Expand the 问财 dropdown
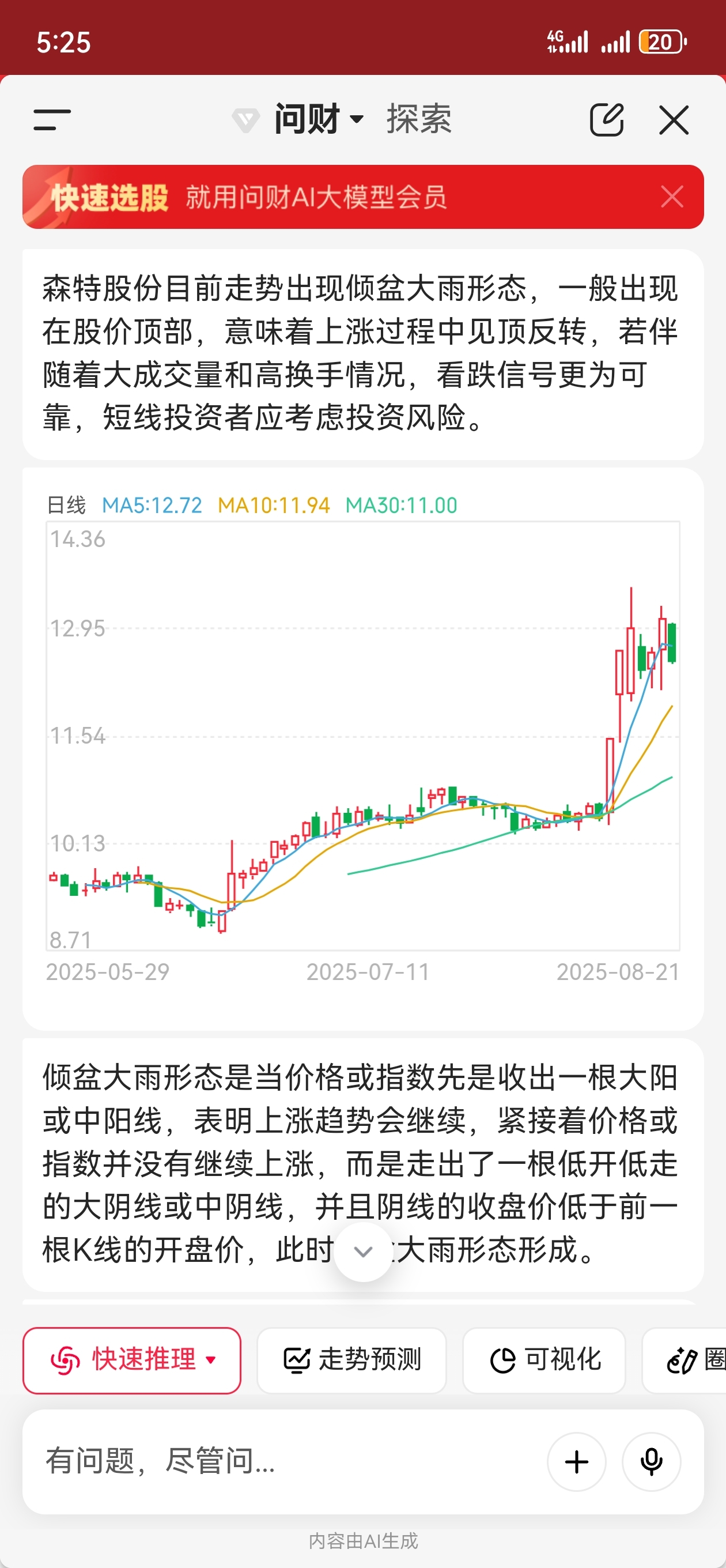 pyautogui.click(x=319, y=119)
